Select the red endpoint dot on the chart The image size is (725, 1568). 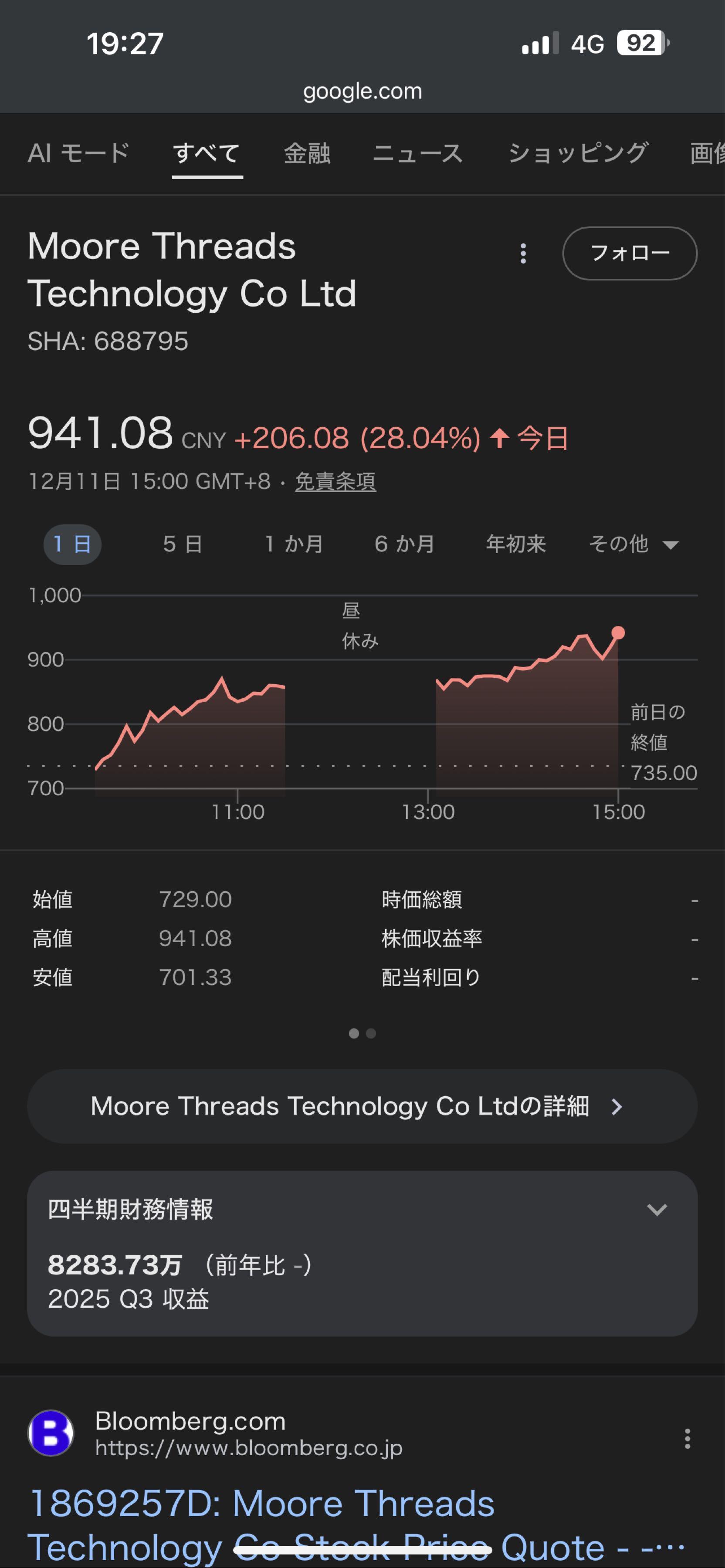pyautogui.click(x=618, y=633)
